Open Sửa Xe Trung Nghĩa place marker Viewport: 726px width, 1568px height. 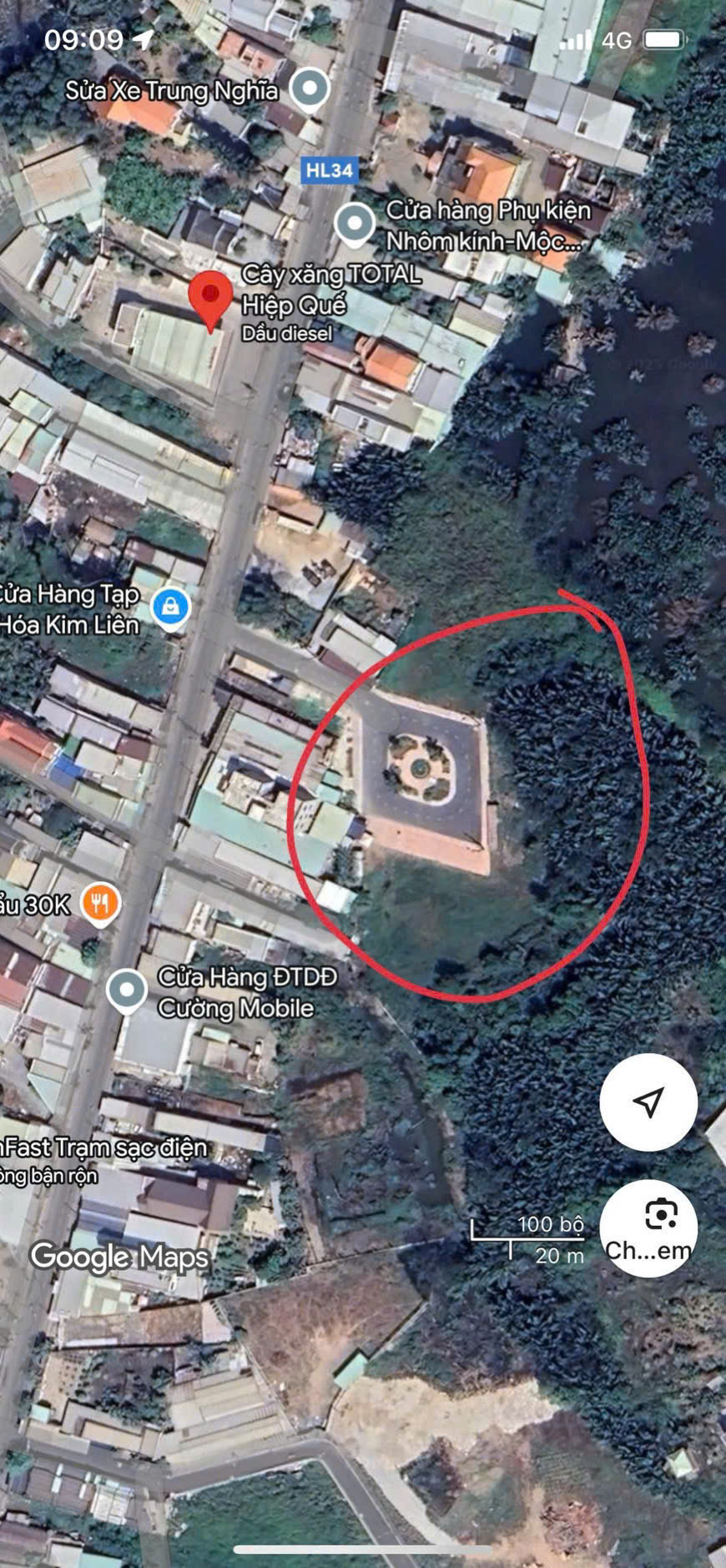pyautogui.click(x=310, y=89)
